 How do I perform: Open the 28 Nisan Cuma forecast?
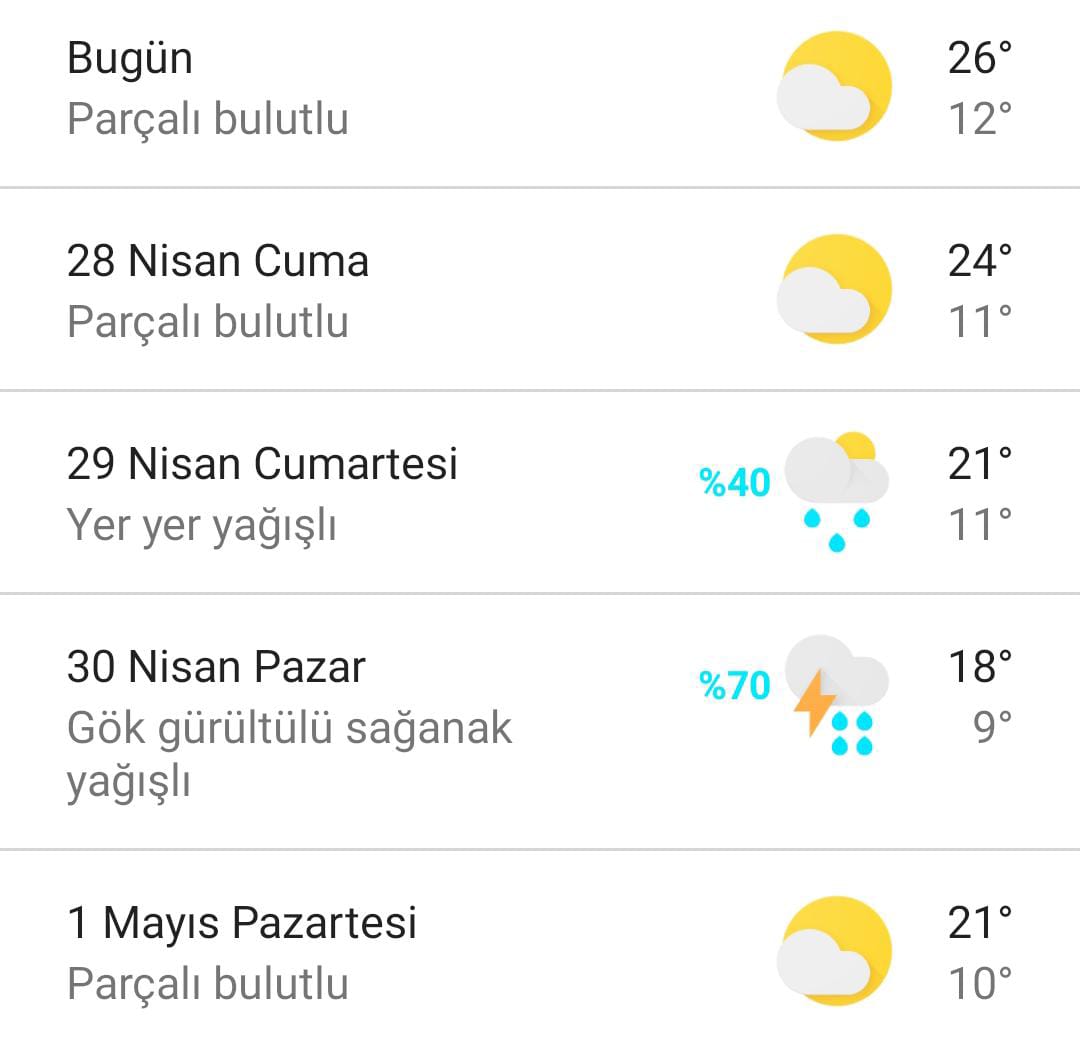click(540, 290)
